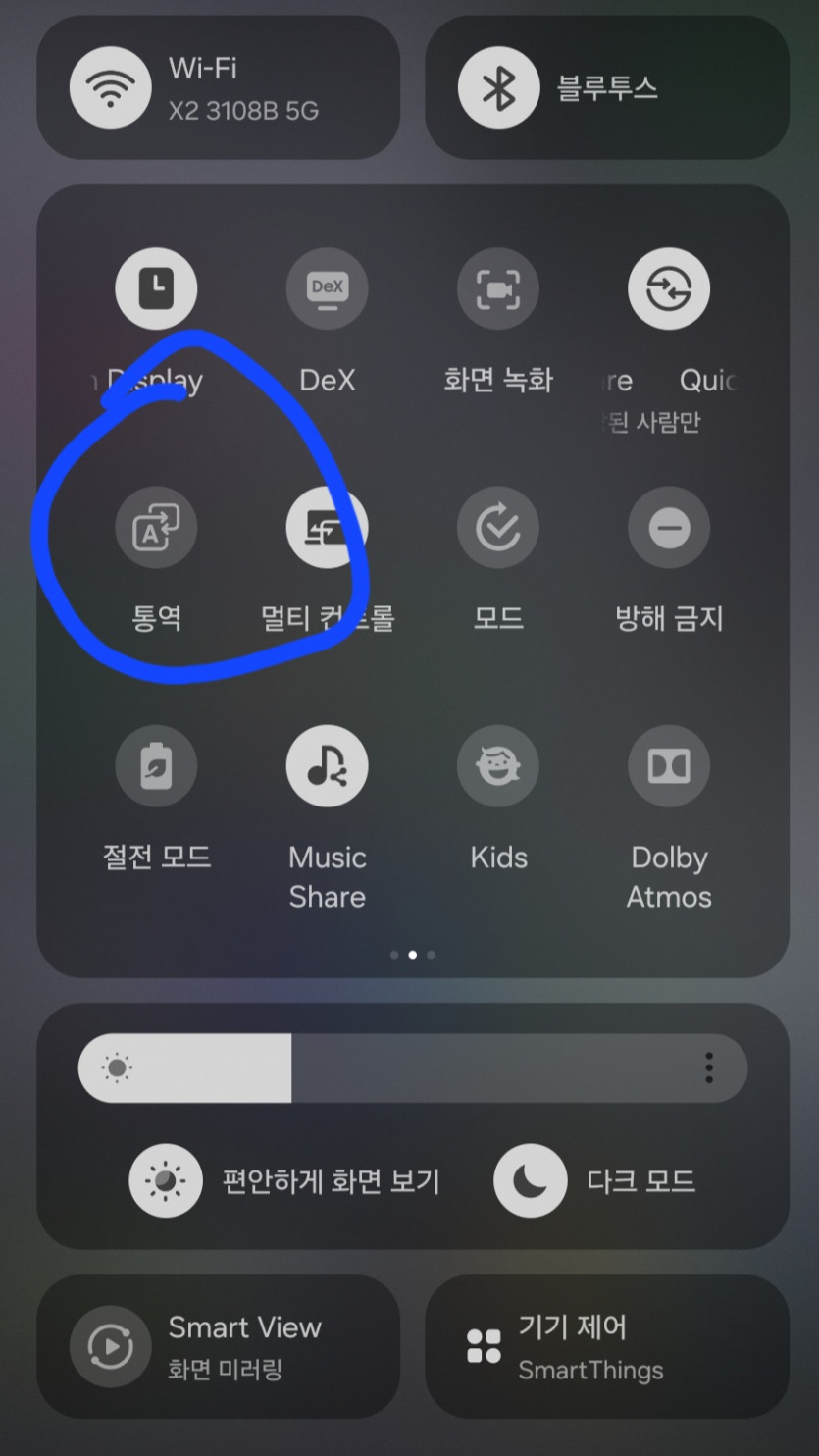
Task: Toggle the Wi-Fi tile
Action: click(x=110, y=88)
